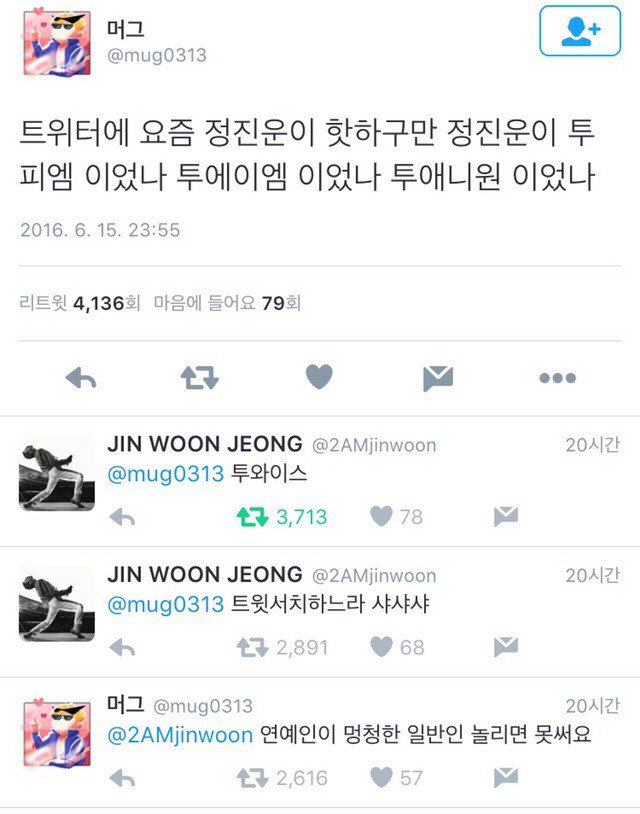
Task: Open JIN WOON JEONG's avatar on 투와이스 reply
Action: [x=57, y=473]
